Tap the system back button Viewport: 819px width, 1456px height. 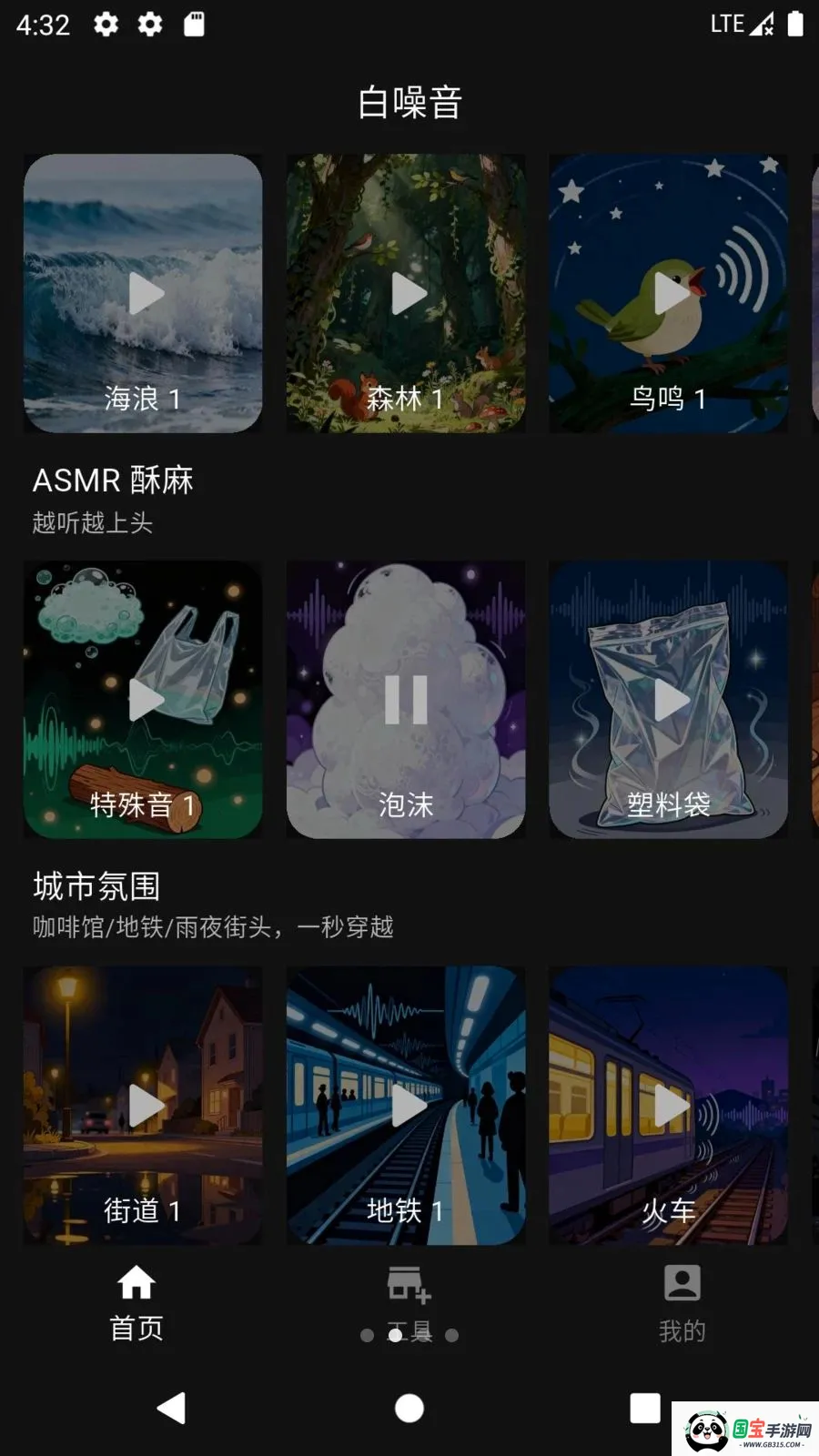[171, 1408]
